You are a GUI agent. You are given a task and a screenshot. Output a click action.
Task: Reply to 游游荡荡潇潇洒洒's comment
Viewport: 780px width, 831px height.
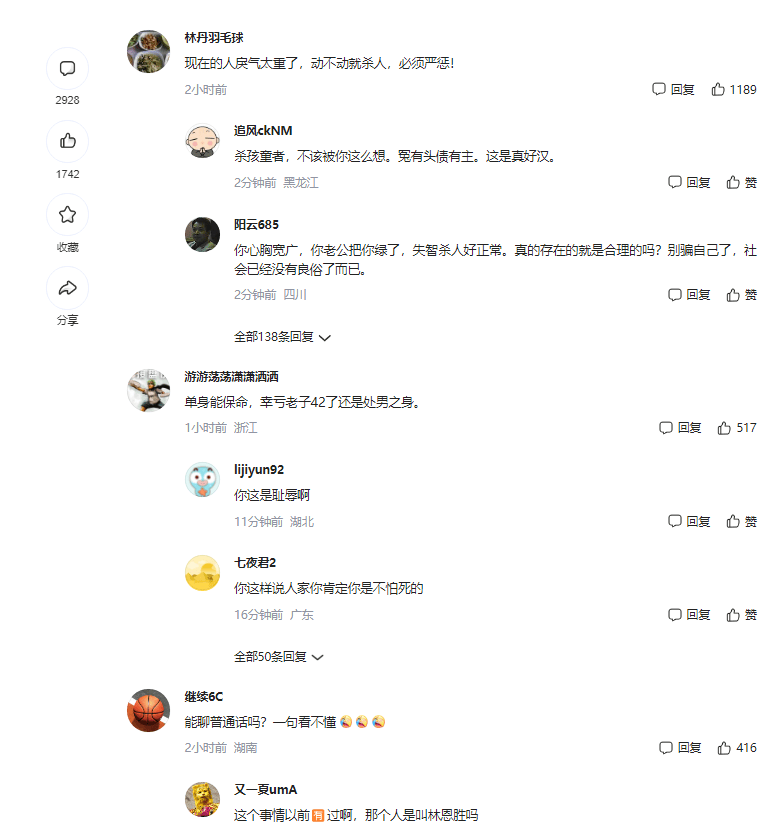[x=680, y=427]
